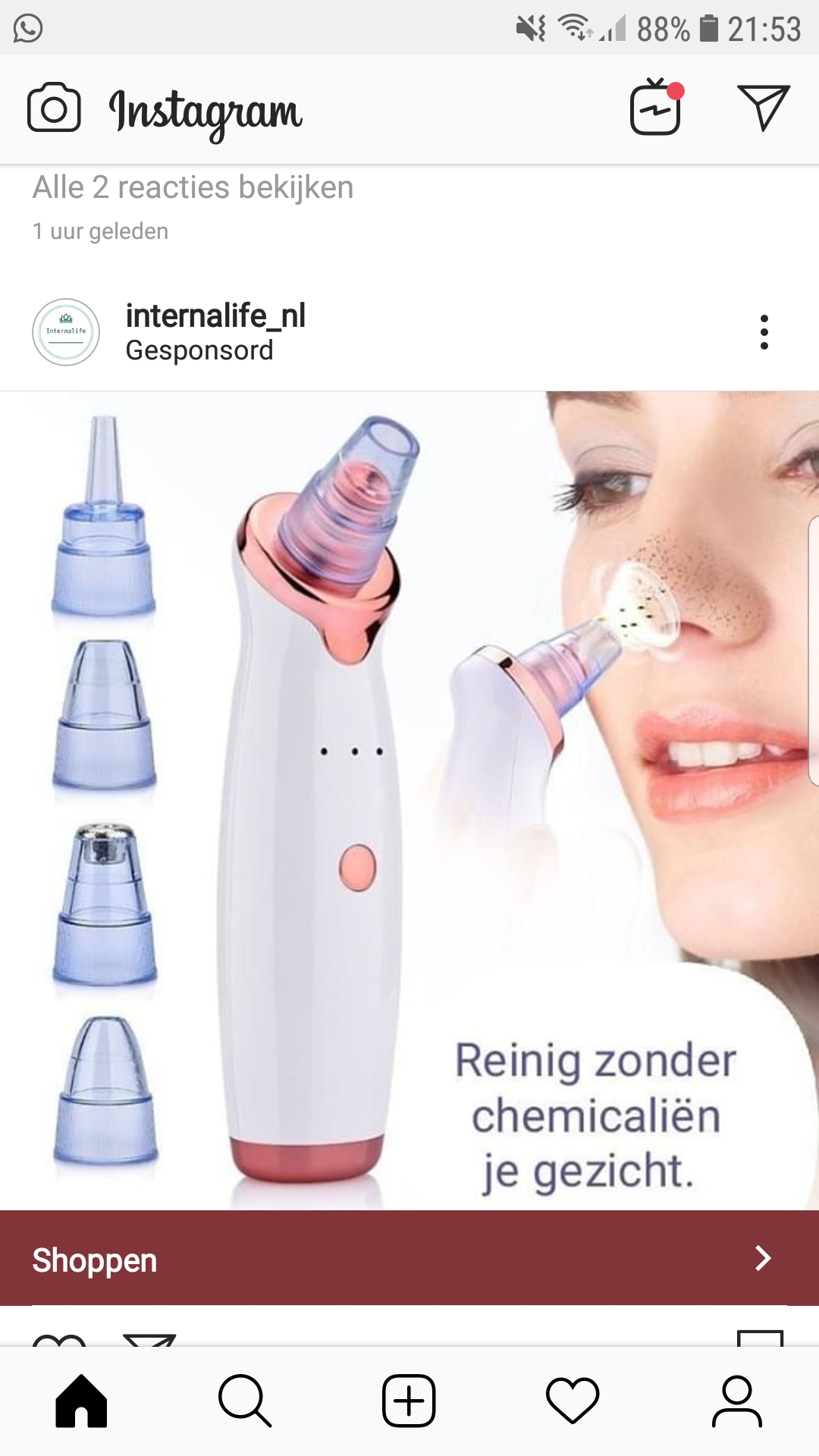View all 2 comments link
Screen dimensions: 819x1456
pos(193,187)
